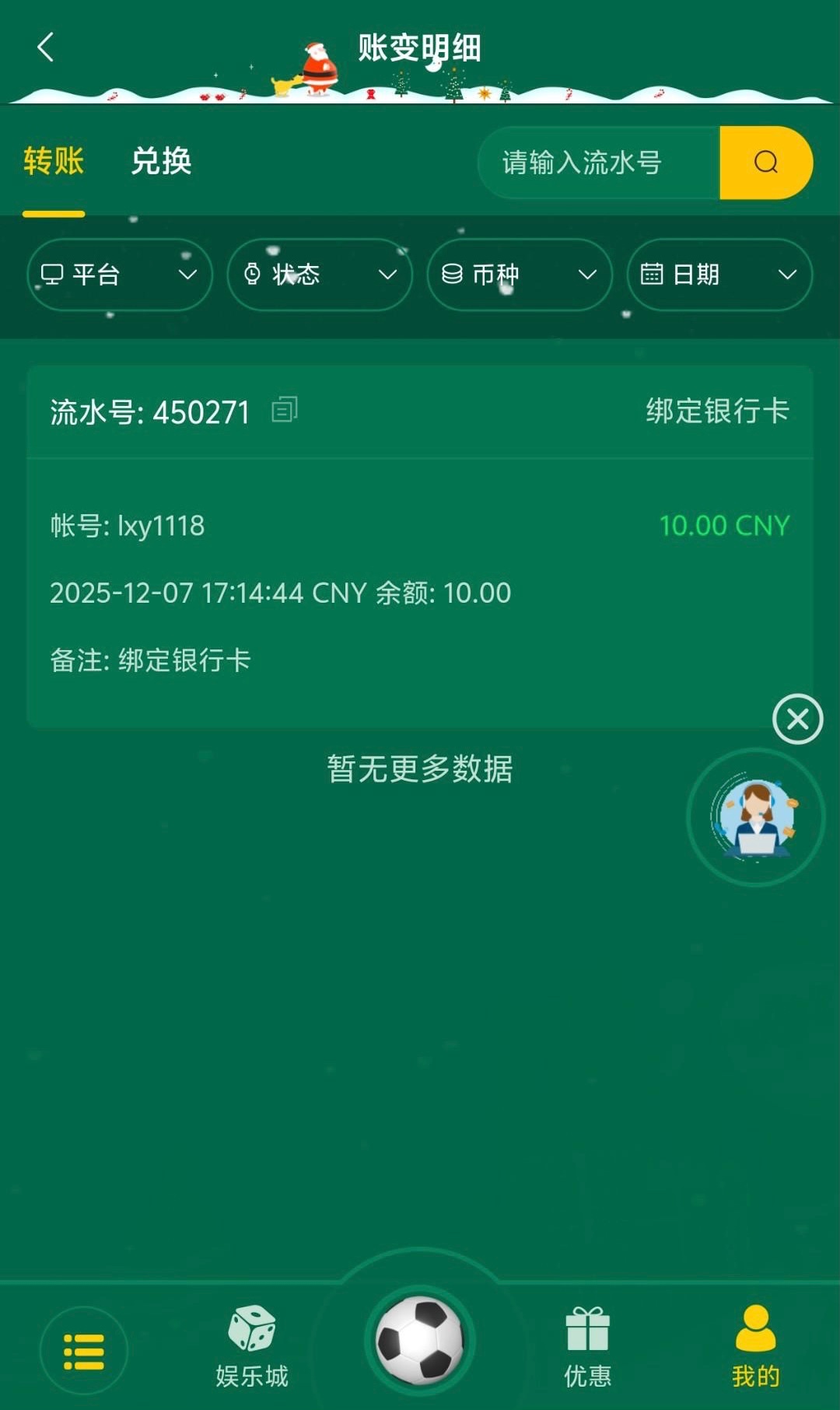The height and width of the screenshot is (1410, 840).
Task: Open the customer service chat bubble
Action: [x=755, y=817]
